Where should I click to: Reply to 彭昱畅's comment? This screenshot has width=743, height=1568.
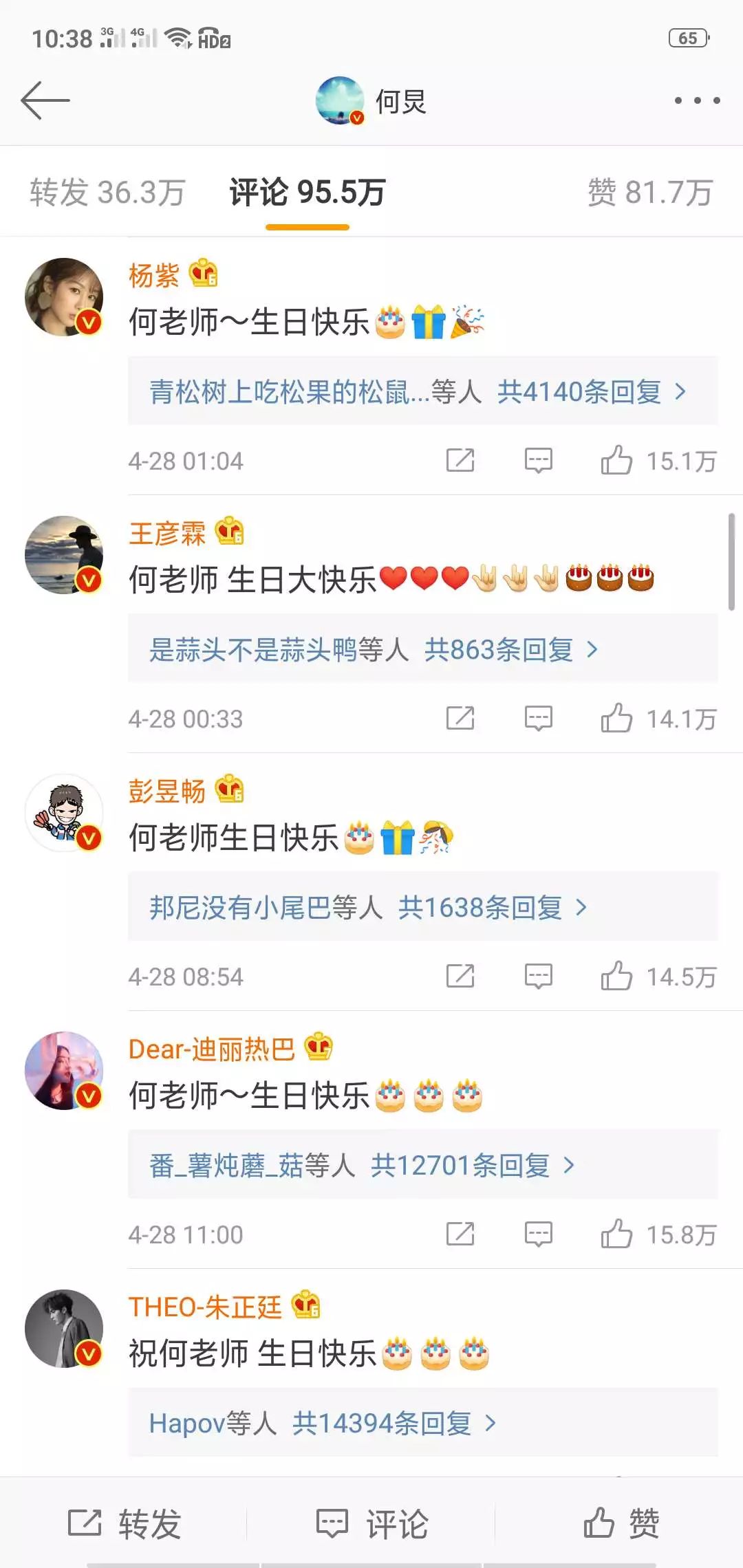(538, 976)
